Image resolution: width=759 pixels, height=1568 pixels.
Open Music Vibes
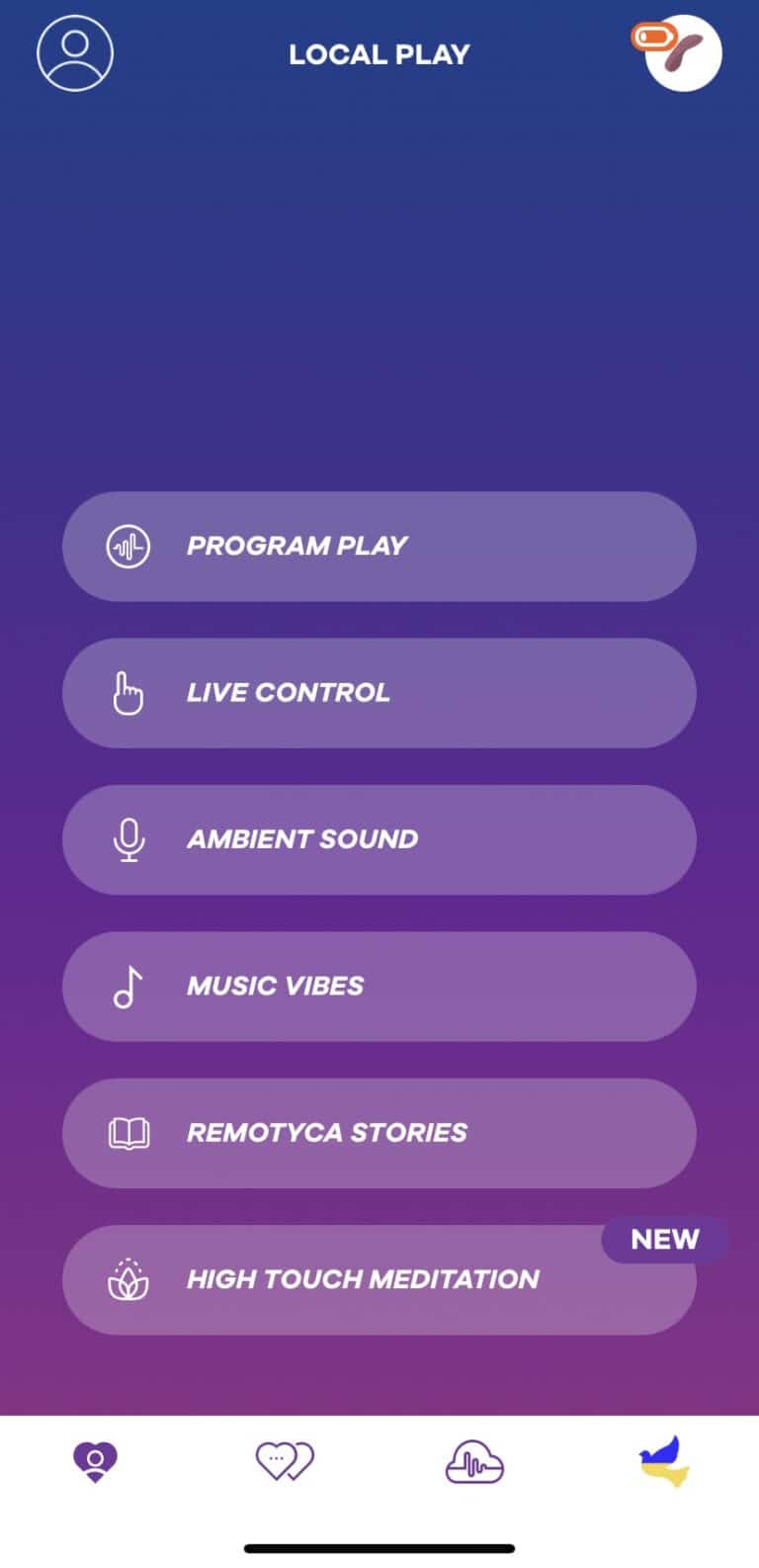click(379, 986)
